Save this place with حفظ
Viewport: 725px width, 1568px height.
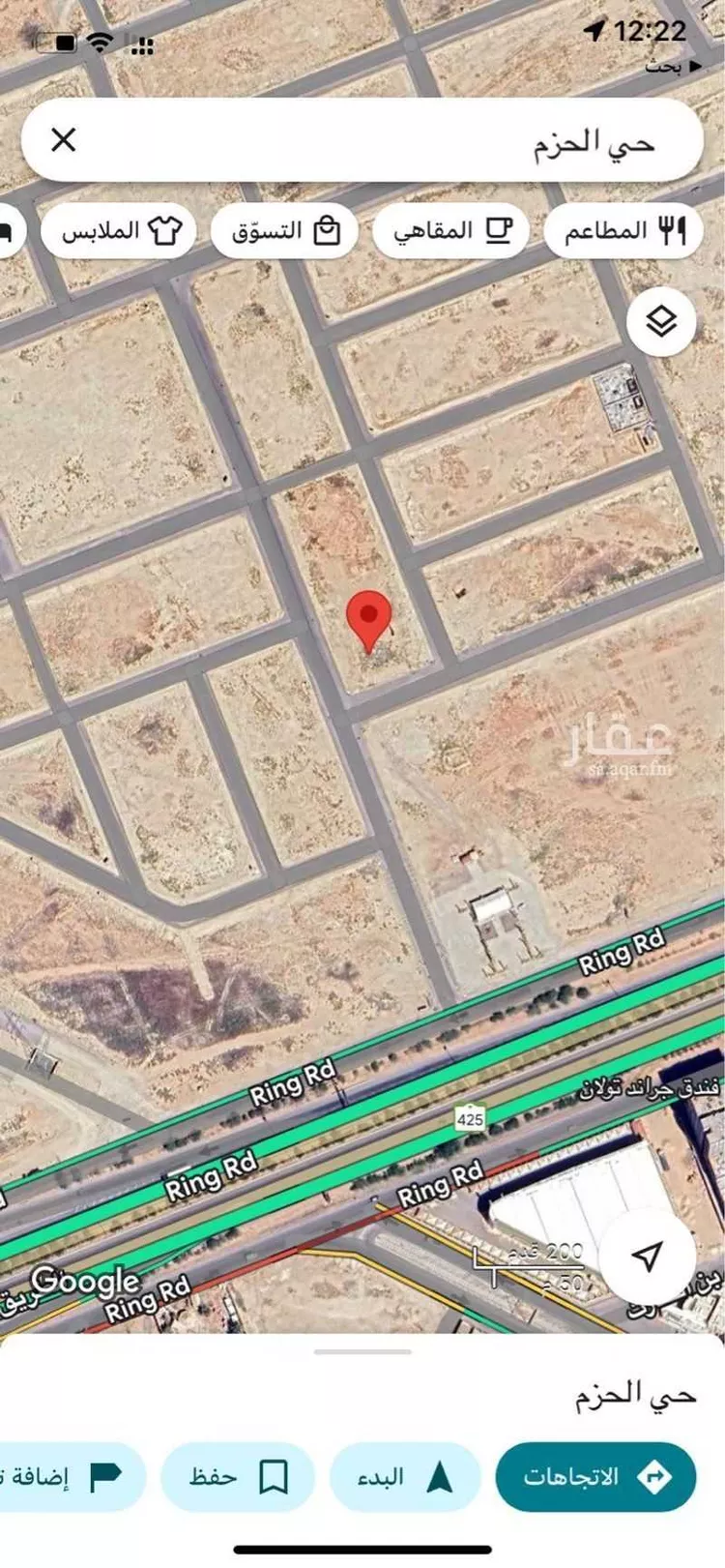[237, 1476]
